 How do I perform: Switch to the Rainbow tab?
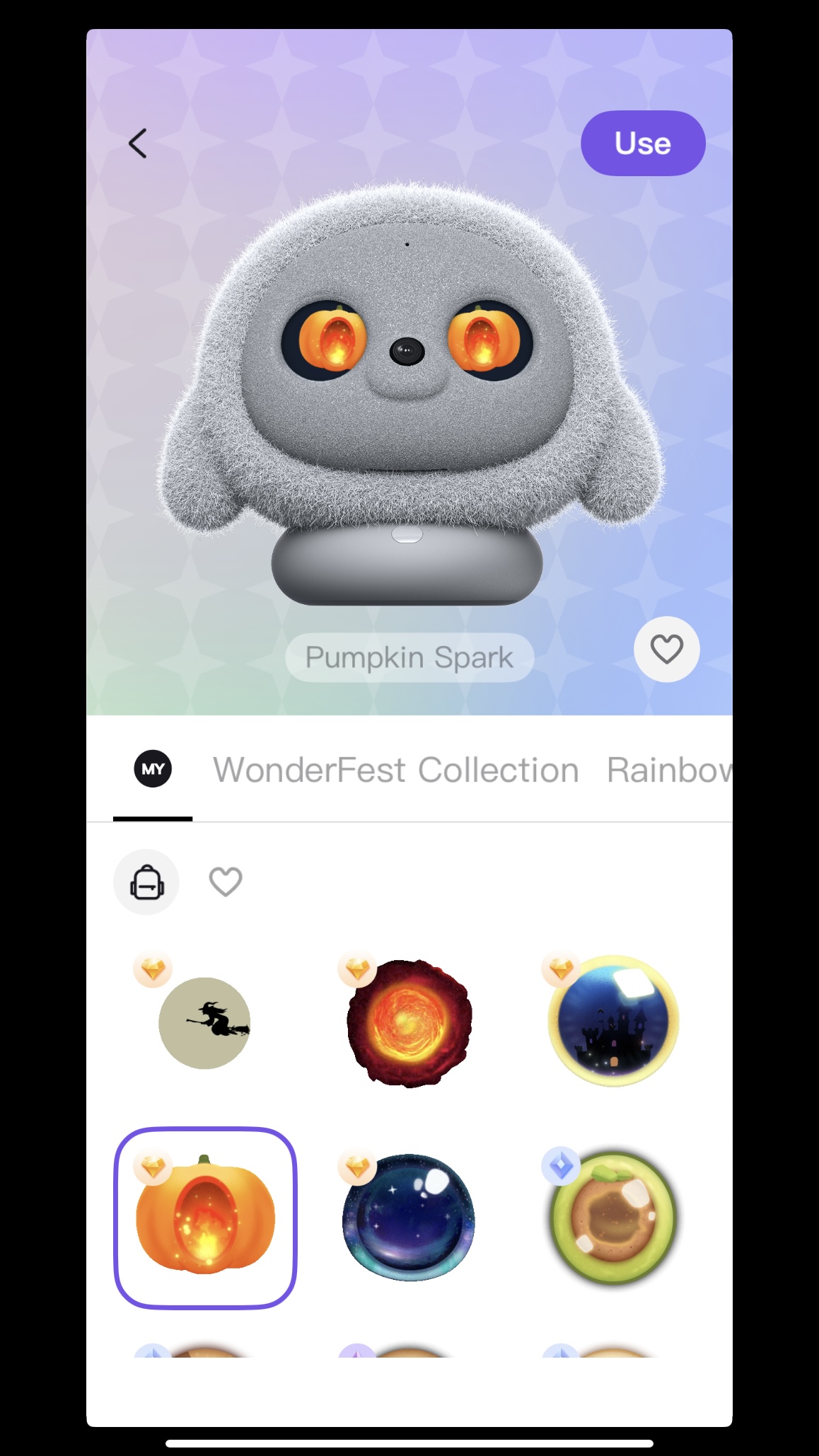pyautogui.click(x=668, y=770)
